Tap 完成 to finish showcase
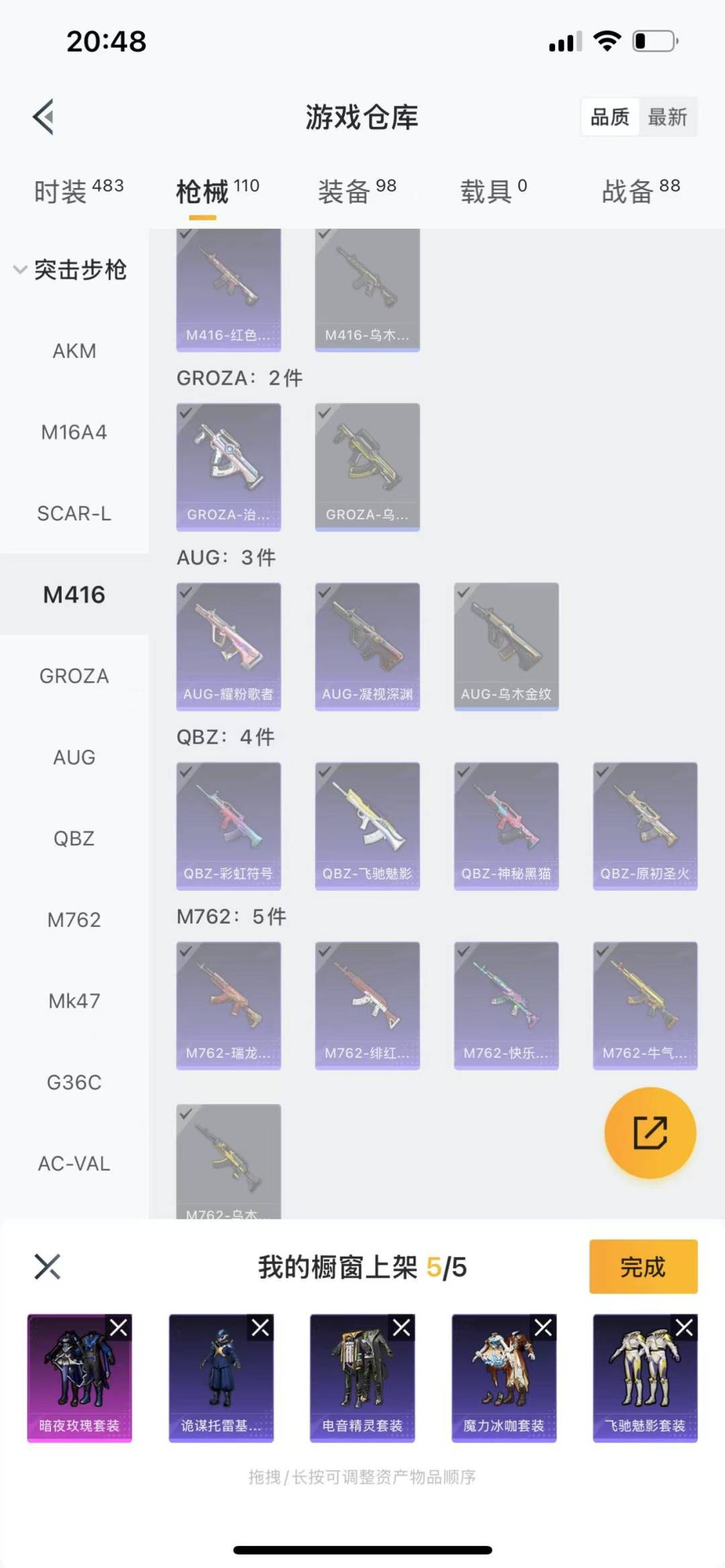The height and width of the screenshot is (1568, 725). pyautogui.click(x=642, y=1267)
